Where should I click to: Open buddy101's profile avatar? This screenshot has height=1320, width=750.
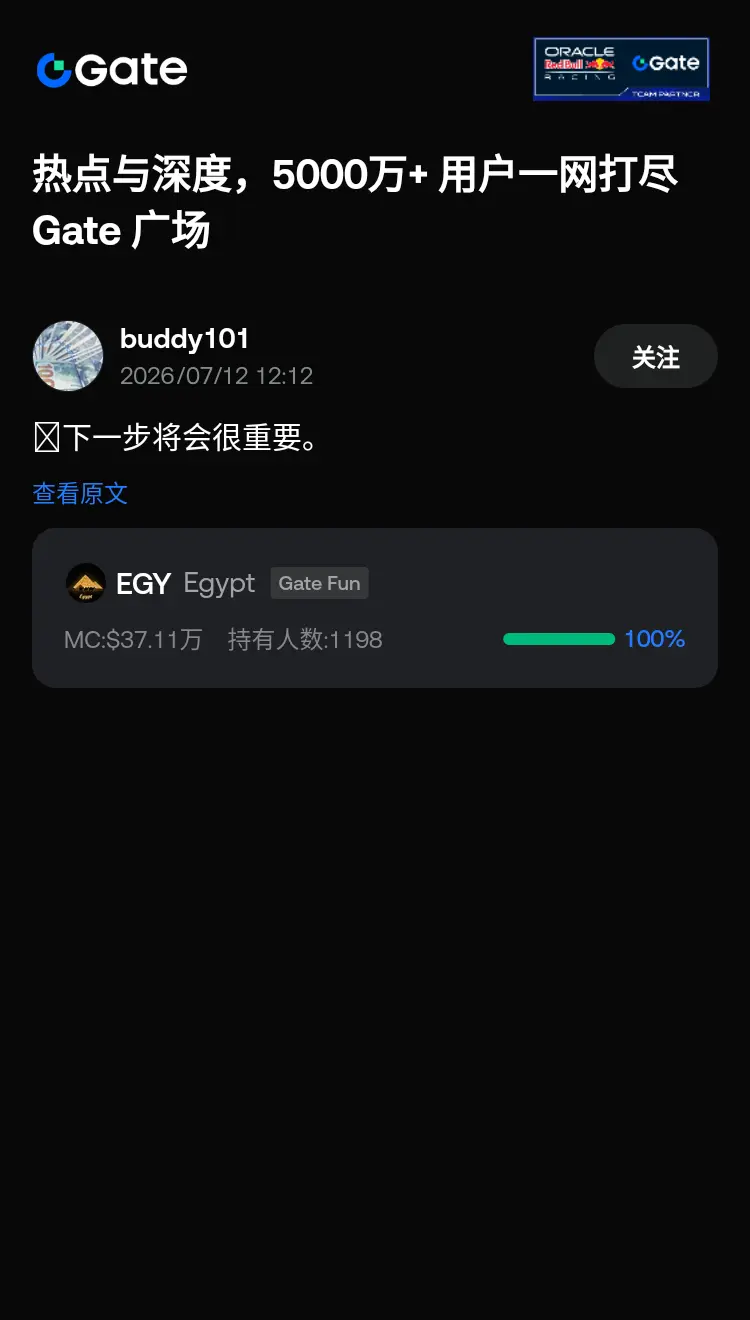68,356
